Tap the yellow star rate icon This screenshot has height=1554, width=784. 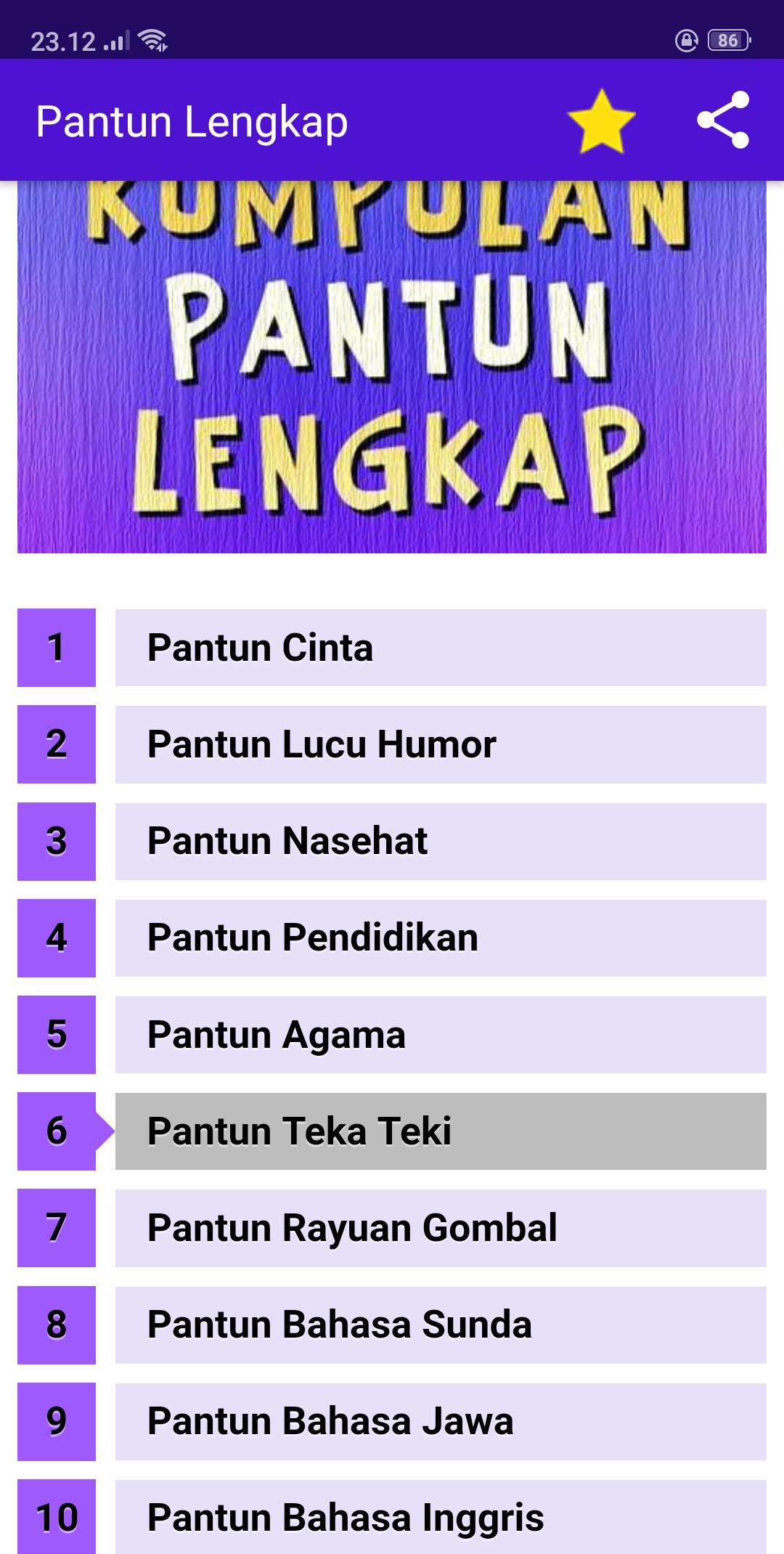(601, 121)
